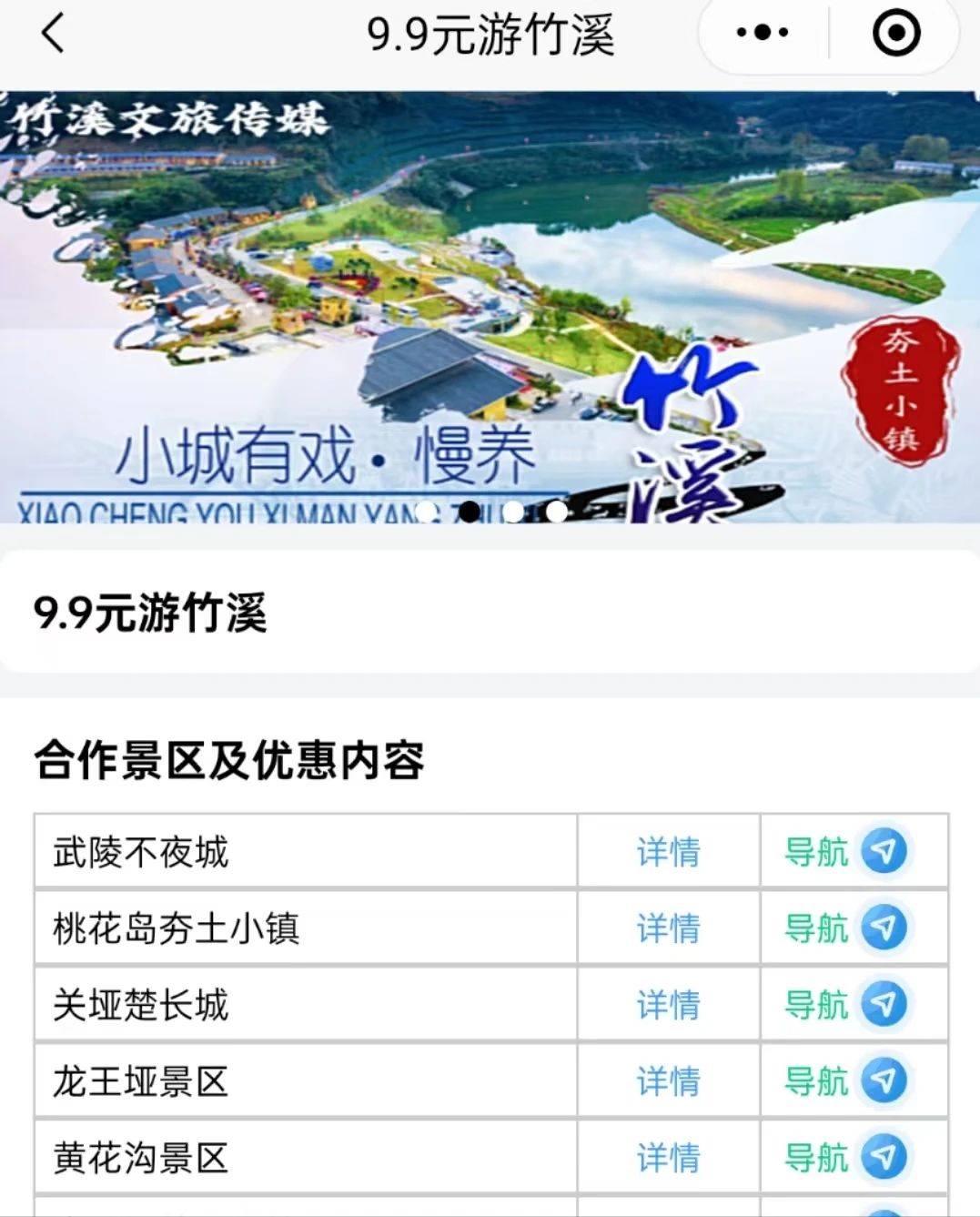Viewport: 980px width, 1217px height.
Task: Launch 导航 to 黄花沟景区
Action: tap(845, 1158)
